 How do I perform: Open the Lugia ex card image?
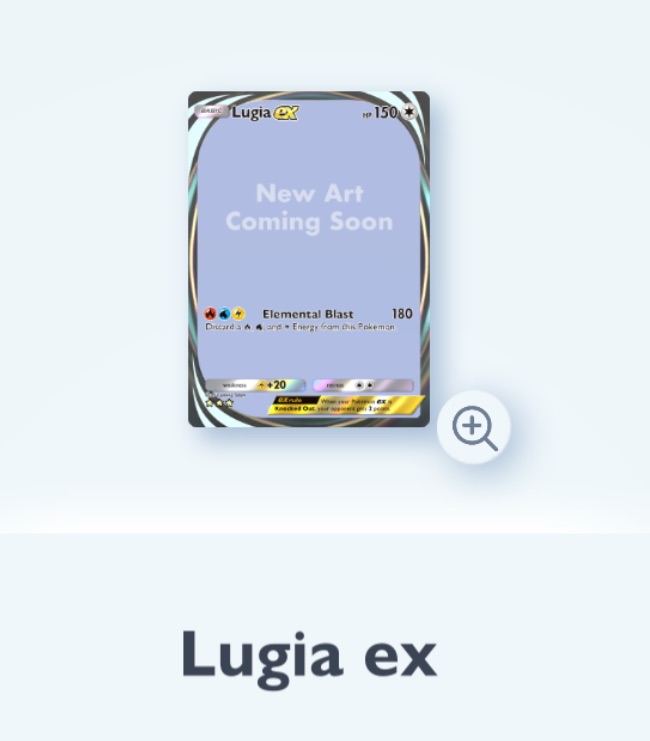pyautogui.click(x=309, y=259)
